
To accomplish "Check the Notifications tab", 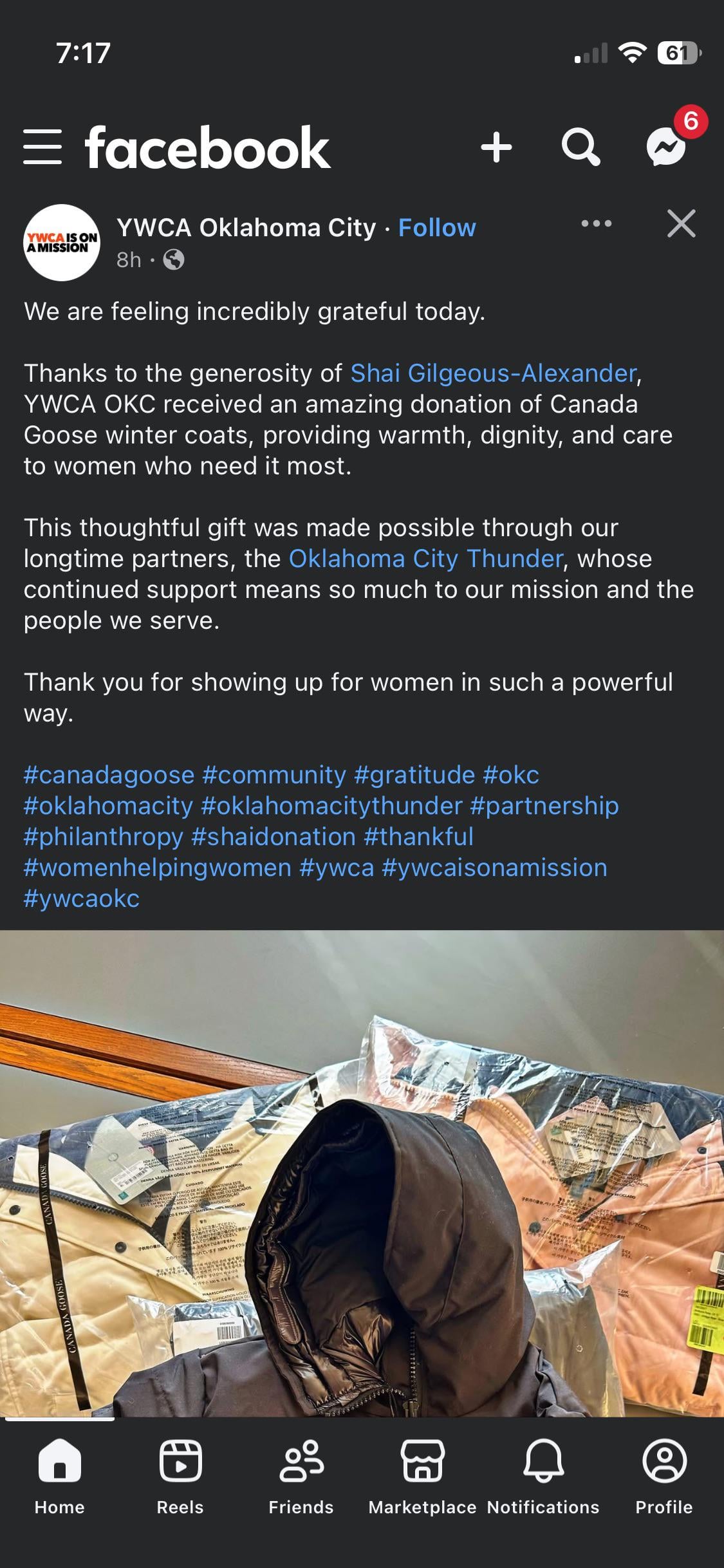I will [x=543, y=1474].
